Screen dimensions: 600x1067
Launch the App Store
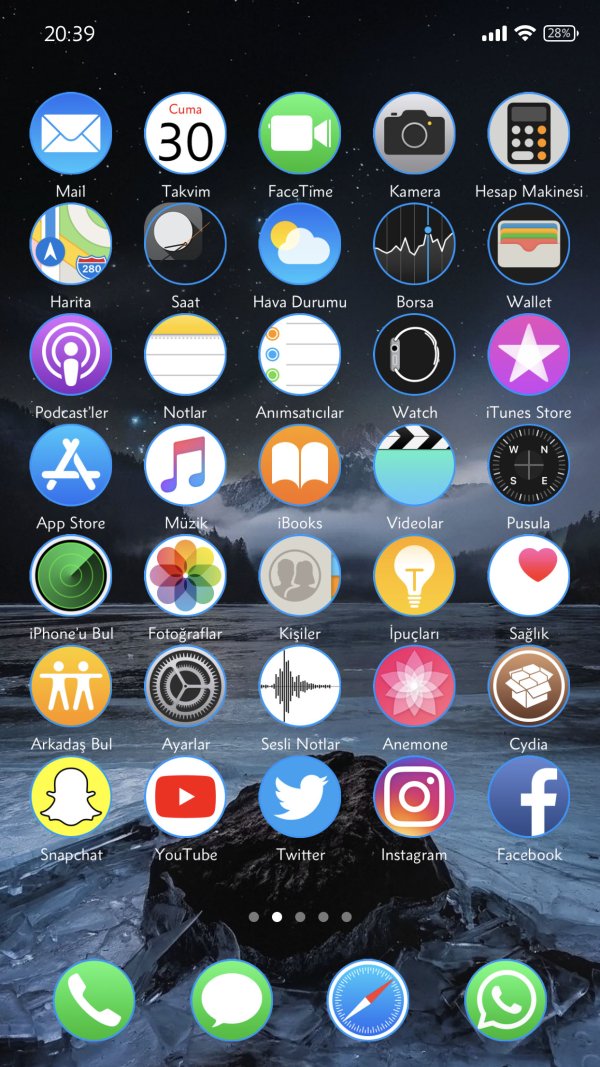pyautogui.click(x=71, y=465)
